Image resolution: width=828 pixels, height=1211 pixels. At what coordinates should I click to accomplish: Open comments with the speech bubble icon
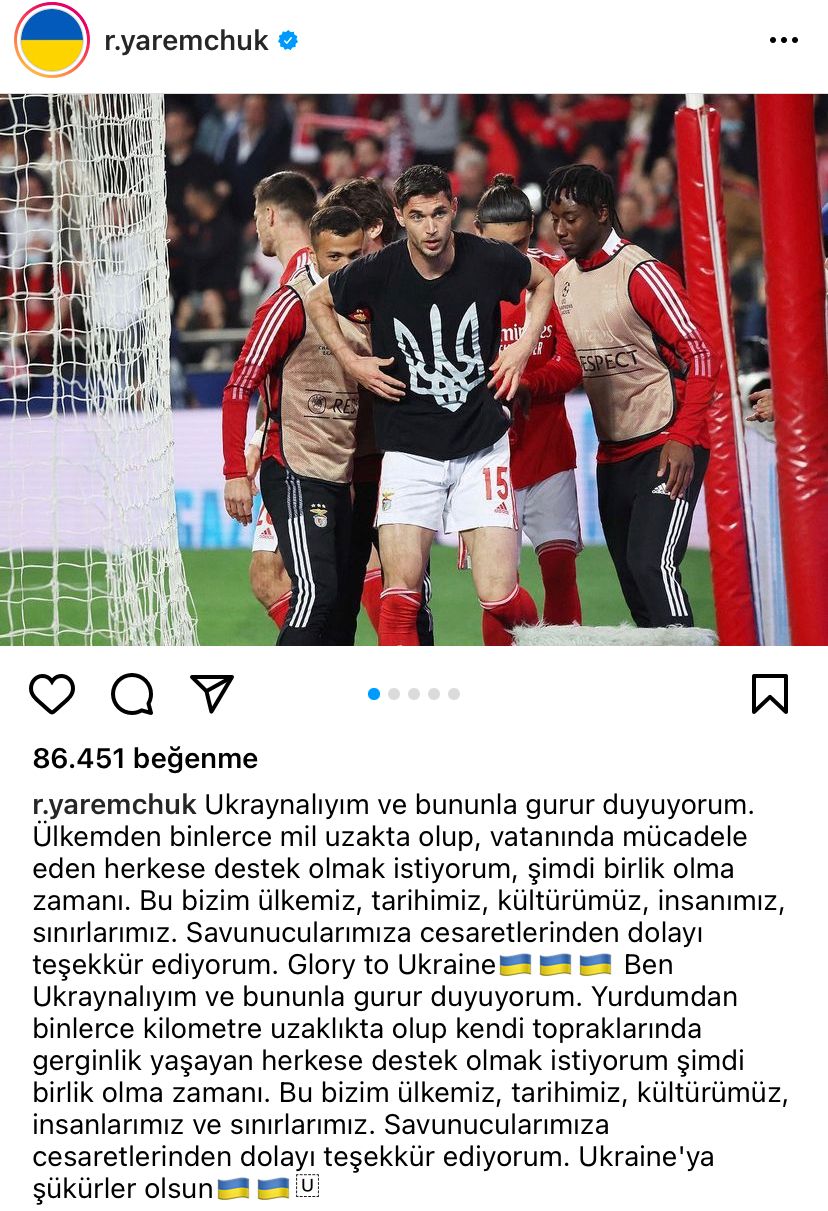[132, 693]
